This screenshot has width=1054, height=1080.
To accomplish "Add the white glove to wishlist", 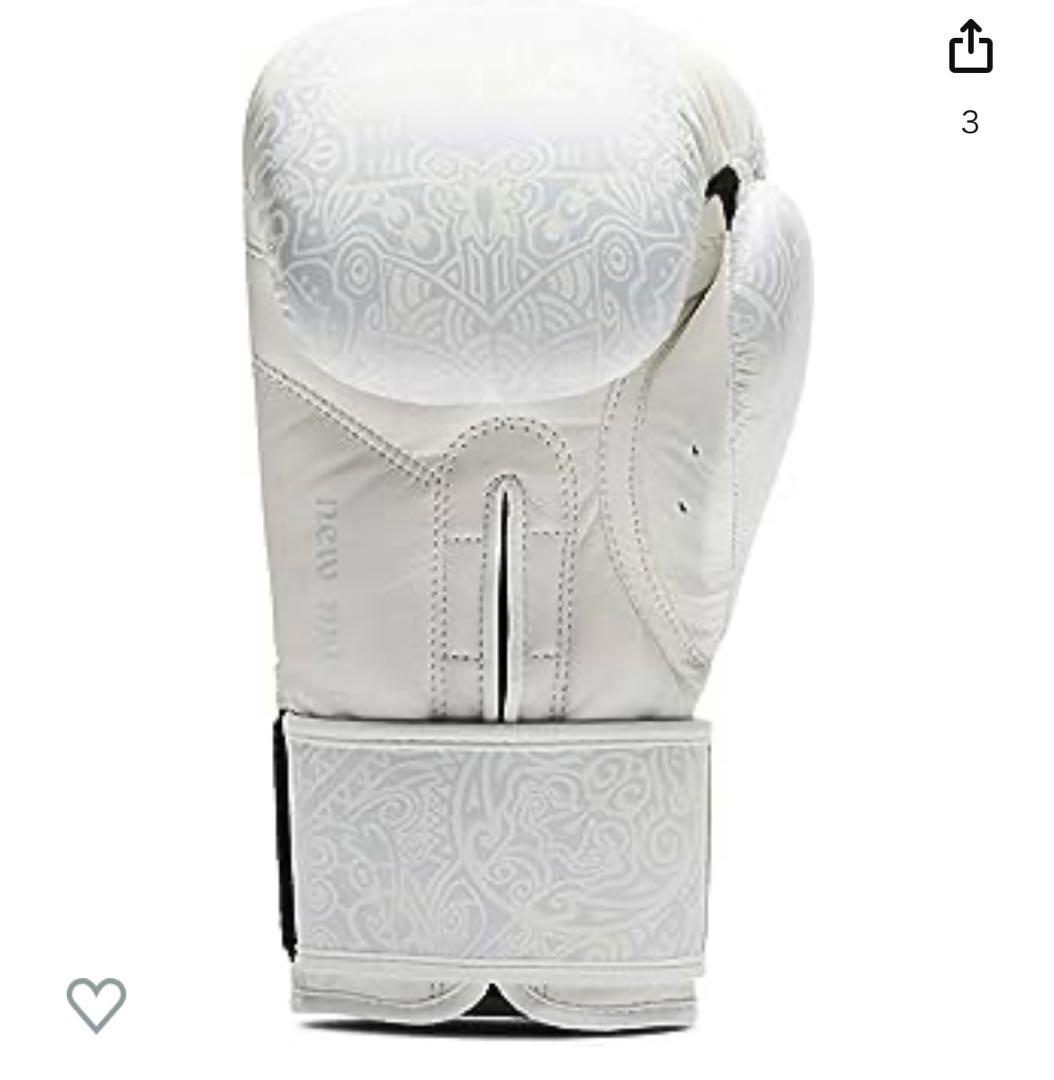I will click(97, 1003).
